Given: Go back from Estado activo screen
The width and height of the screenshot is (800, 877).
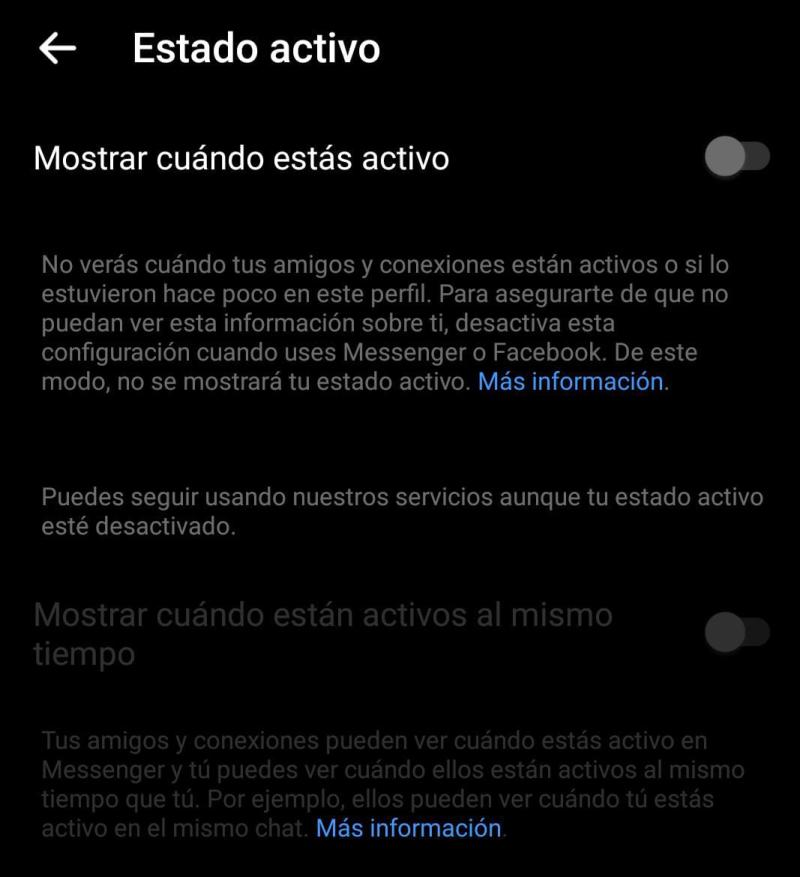Looking at the screenshot, I should 58,49.
